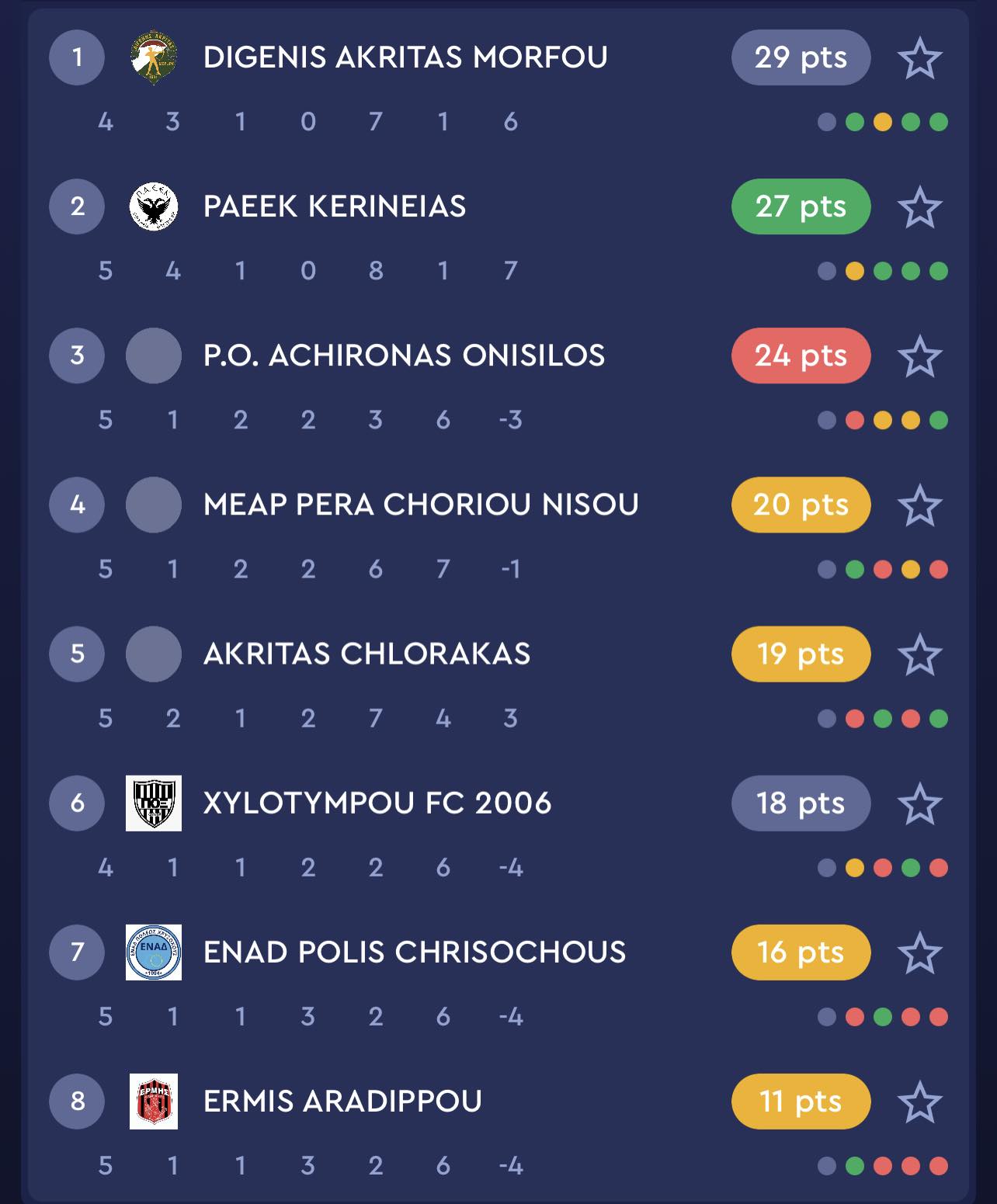Select the Akritas Chlorakas standings row
The image size is (997, 1204).
pyautogui.click(x=366, y=654)
